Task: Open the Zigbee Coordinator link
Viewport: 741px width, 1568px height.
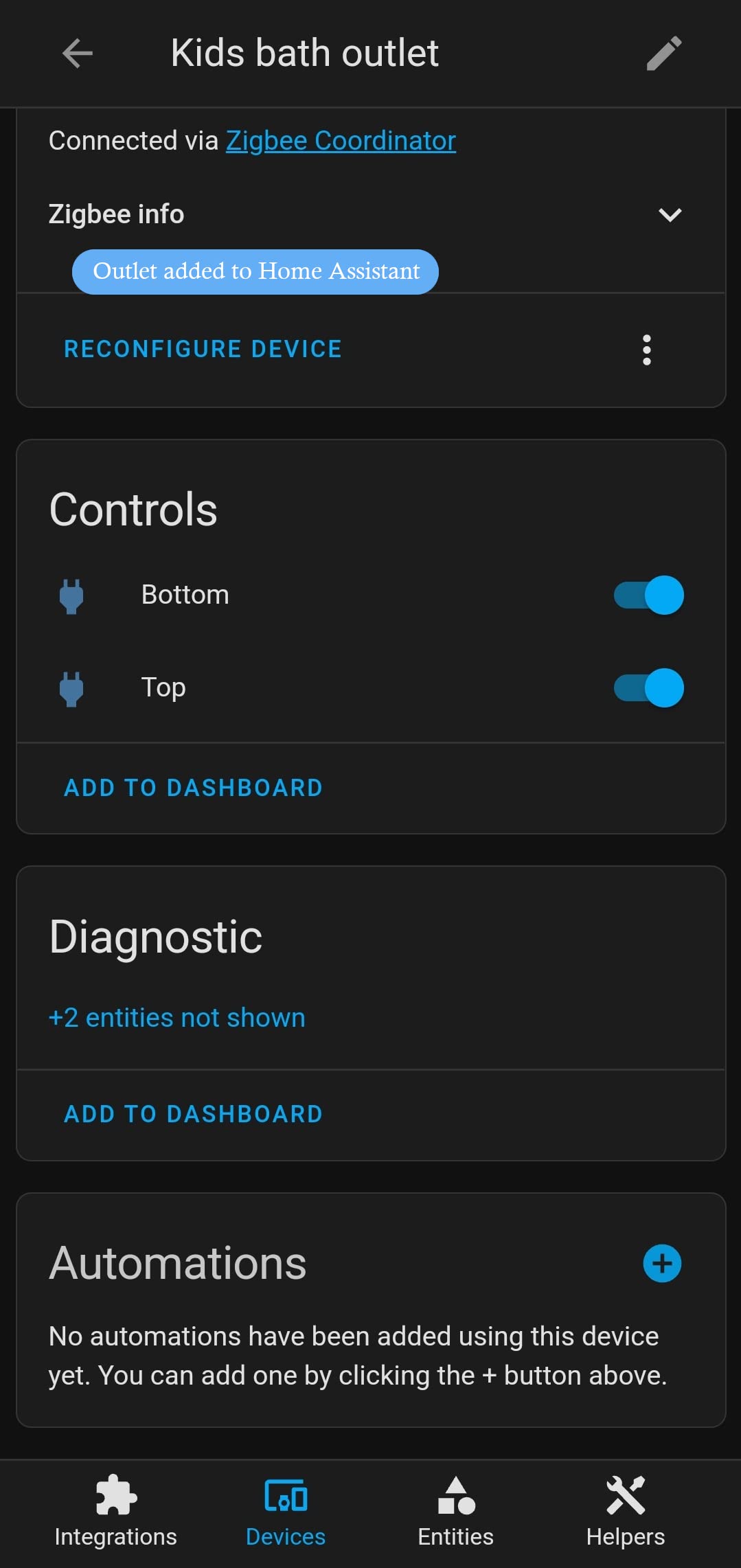Action: point(341,141)
